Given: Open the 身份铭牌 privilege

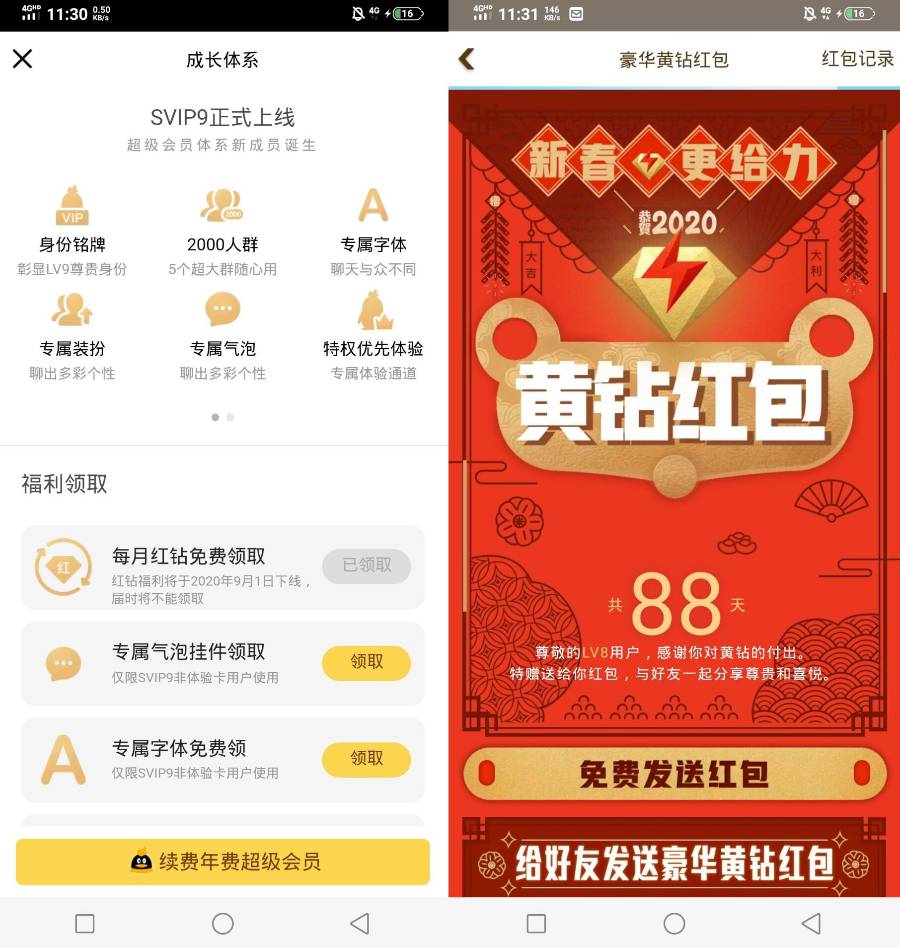Looking at the screenshot, I should click(72, 230).
